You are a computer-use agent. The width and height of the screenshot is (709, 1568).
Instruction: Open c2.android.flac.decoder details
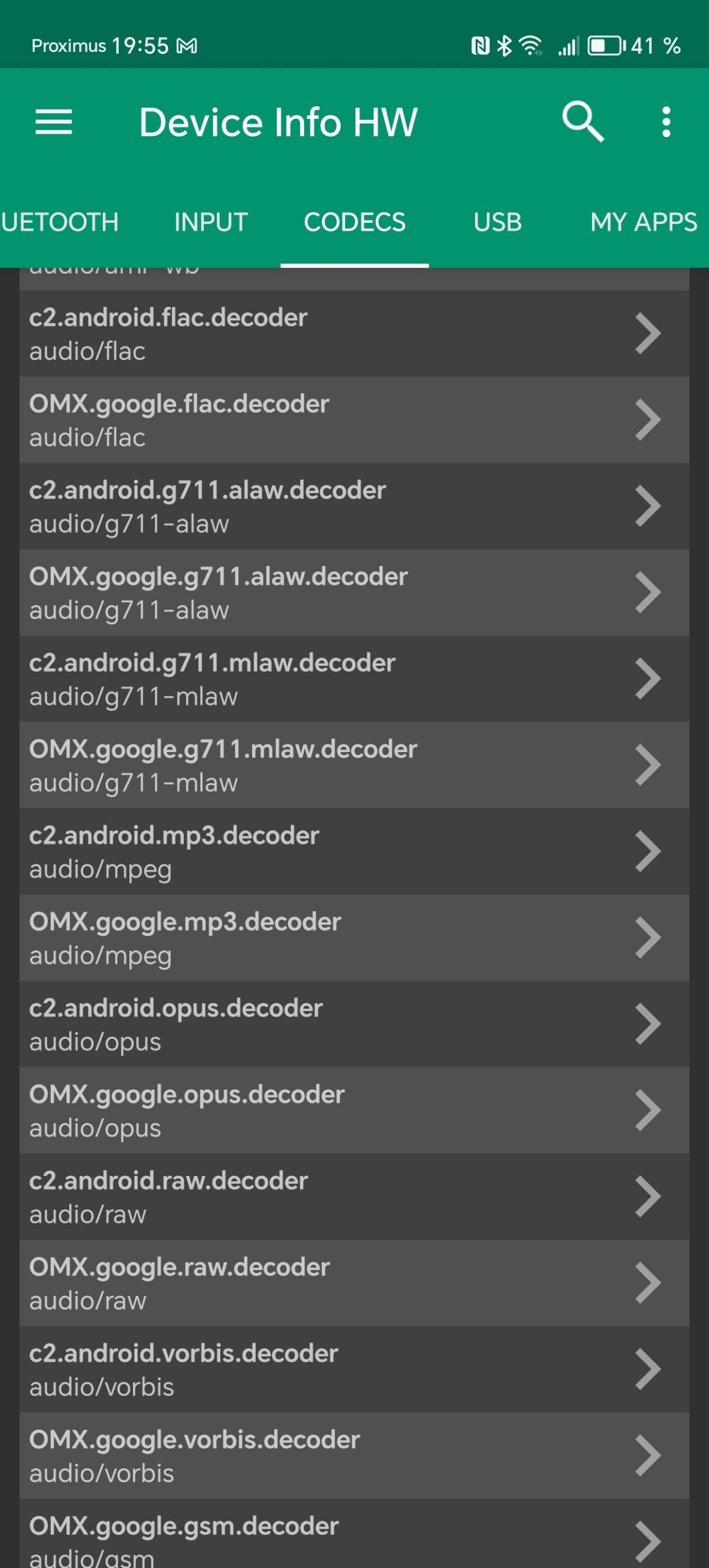click(x=354, y=334)
